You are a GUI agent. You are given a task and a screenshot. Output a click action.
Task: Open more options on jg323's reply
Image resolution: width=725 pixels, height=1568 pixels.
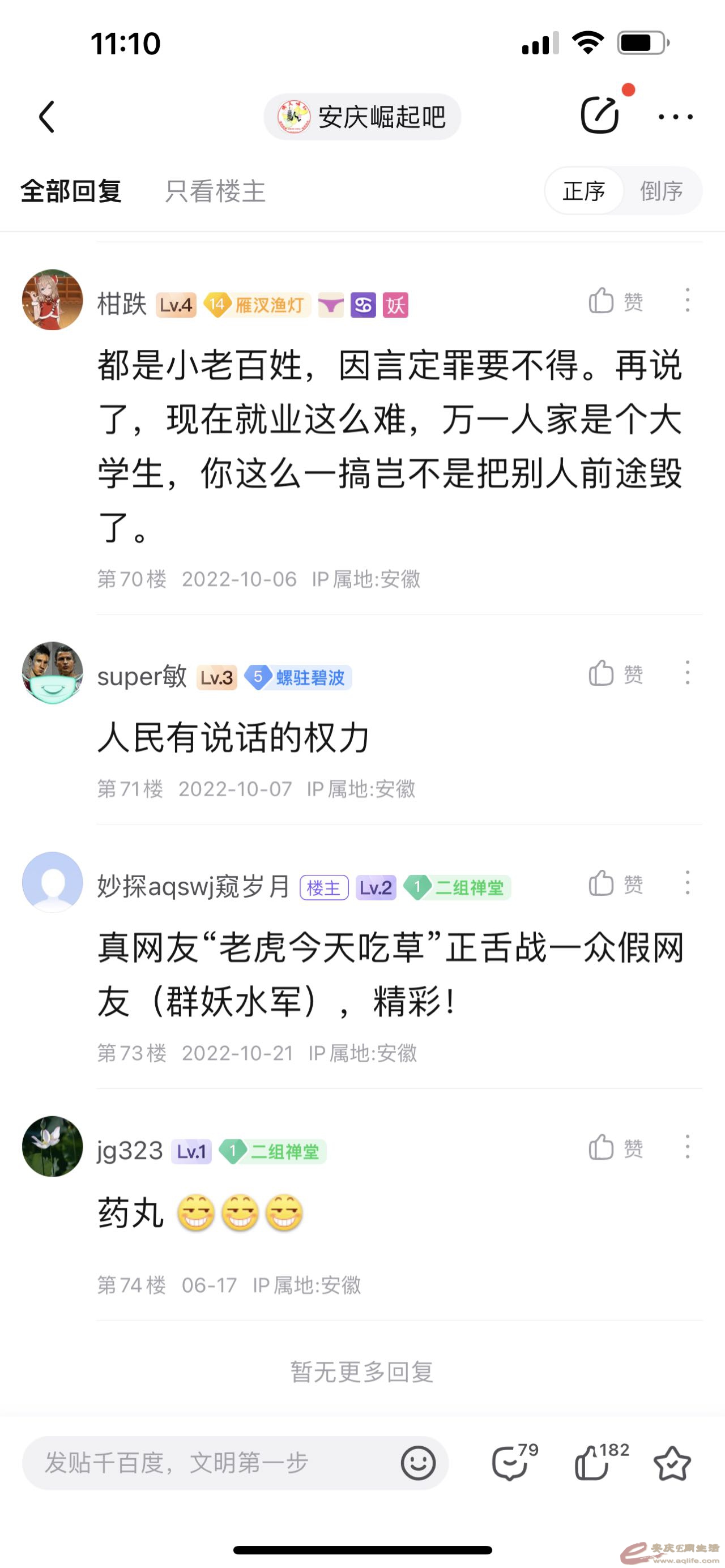point(687,1147)
